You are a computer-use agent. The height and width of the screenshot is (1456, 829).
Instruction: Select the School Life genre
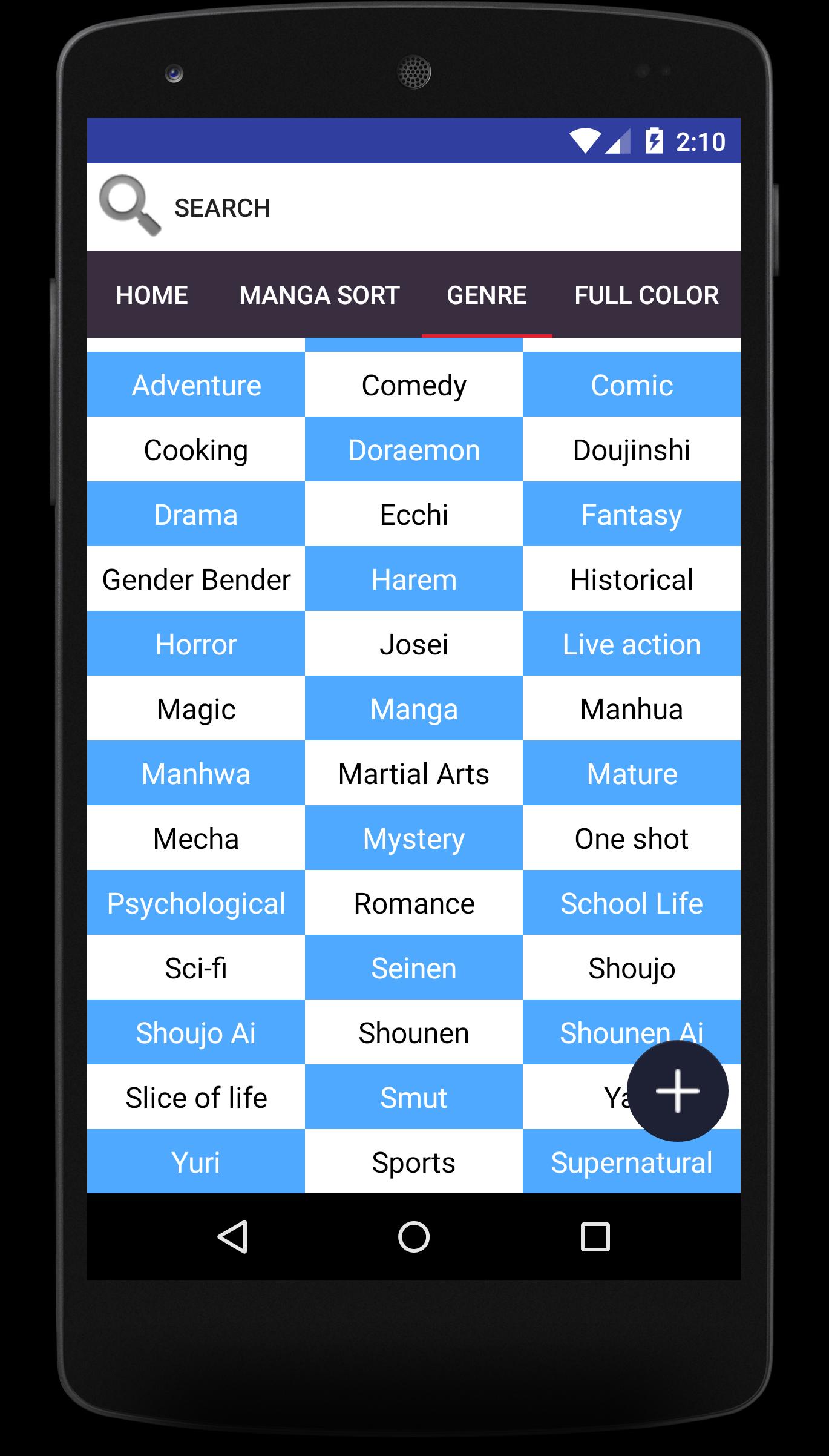[x=632, y=903]
